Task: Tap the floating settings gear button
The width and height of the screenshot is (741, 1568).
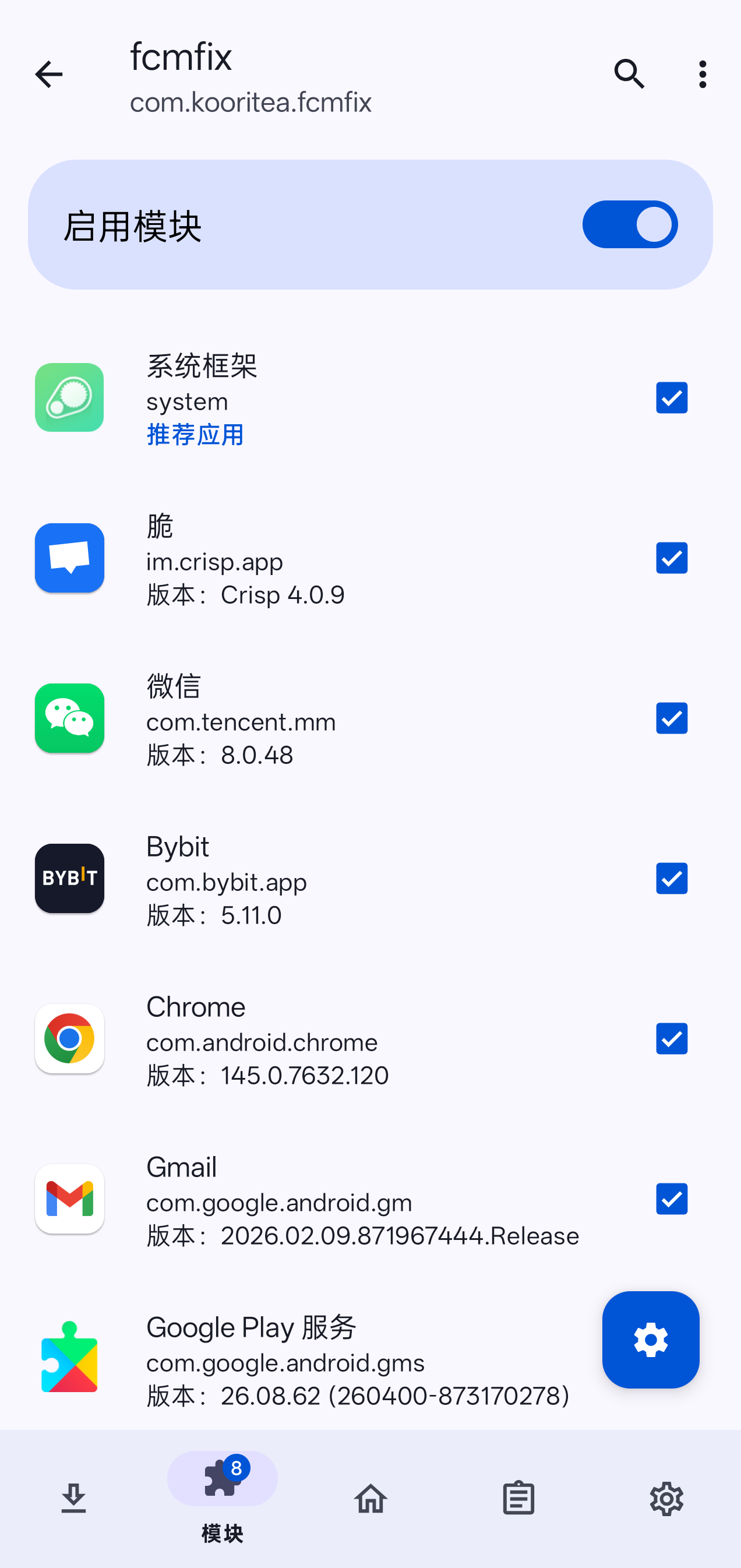Action: [x=650, y=1340]
